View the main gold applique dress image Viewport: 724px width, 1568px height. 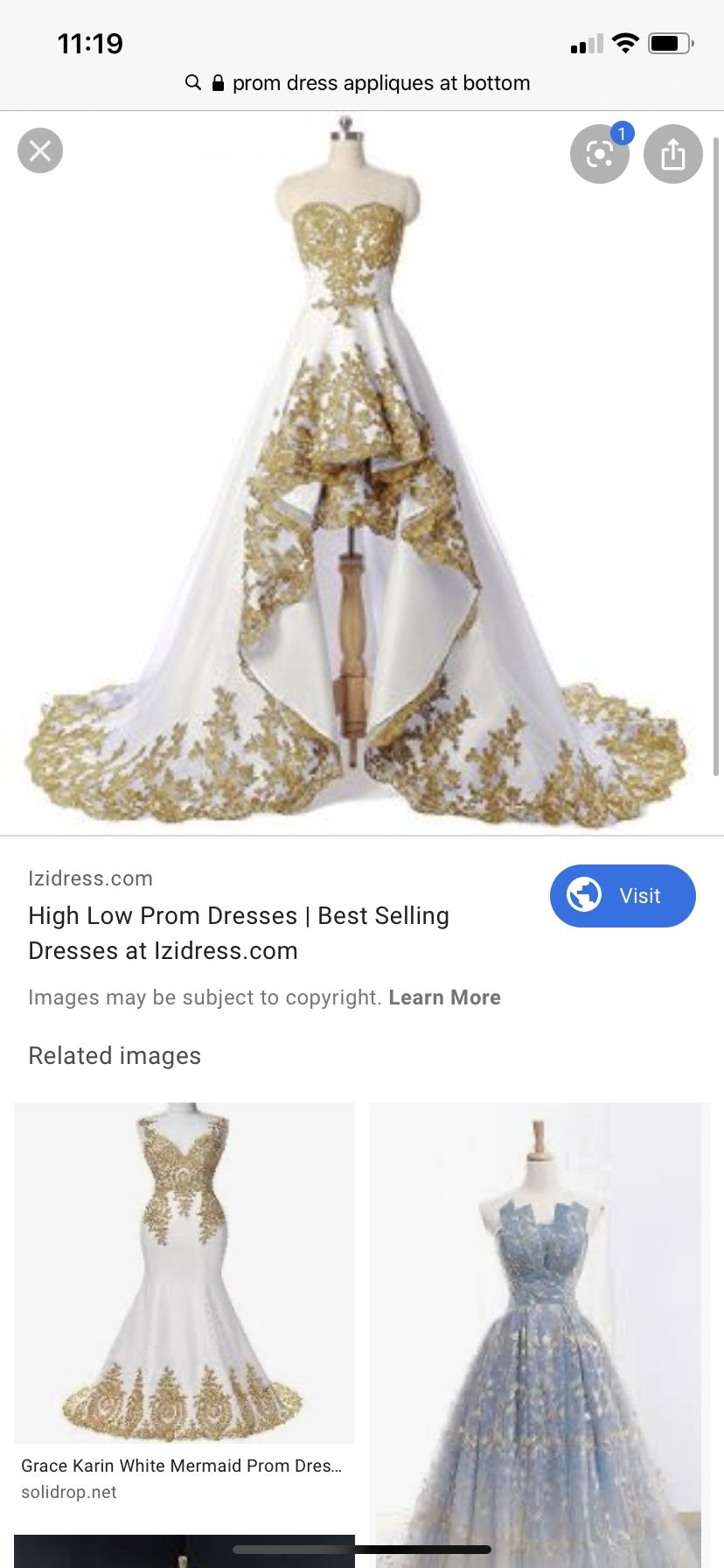pos(358,473)
